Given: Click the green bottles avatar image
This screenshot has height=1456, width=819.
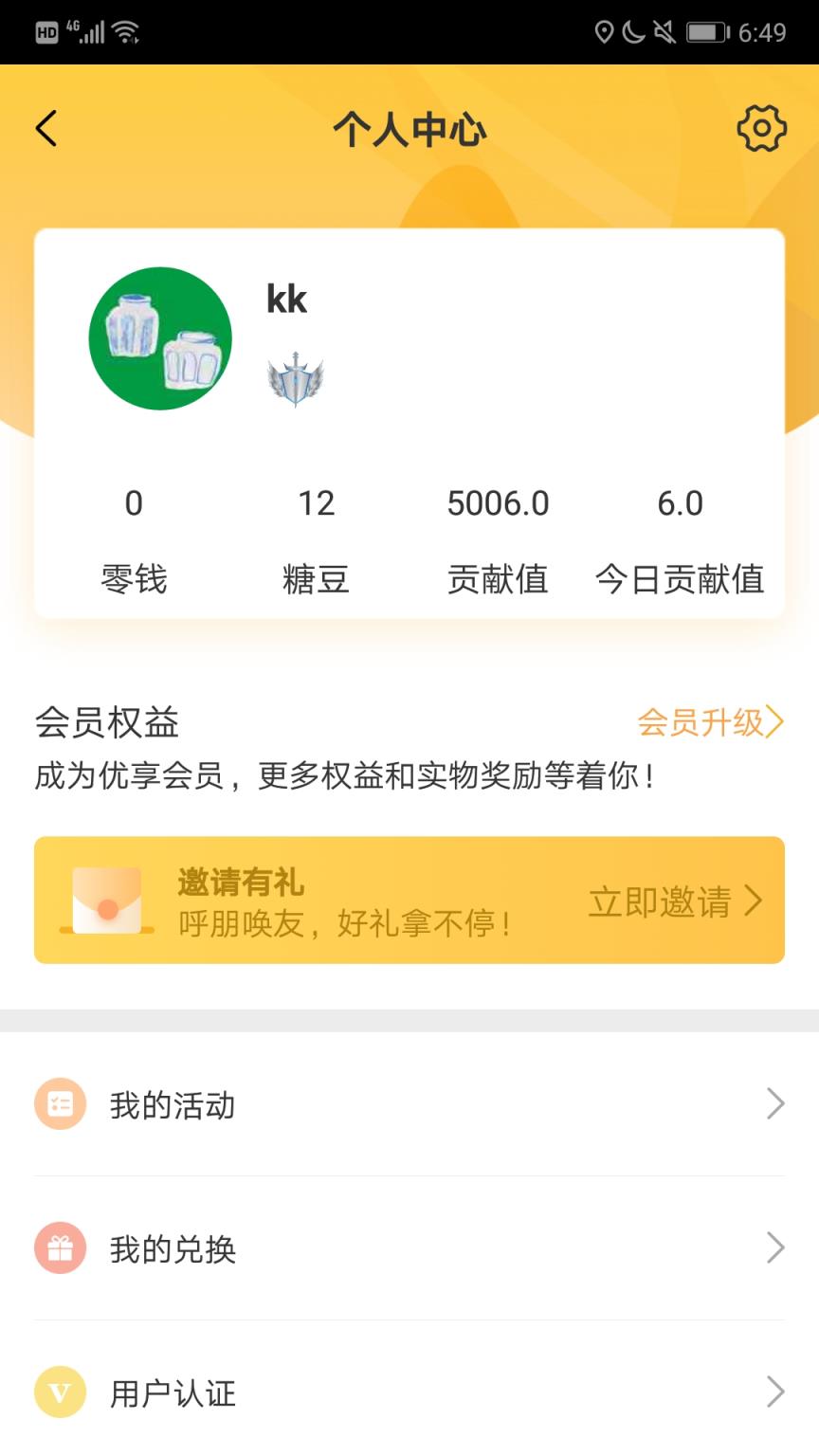Looking at the screenshot, I should [x=159, y=338].
